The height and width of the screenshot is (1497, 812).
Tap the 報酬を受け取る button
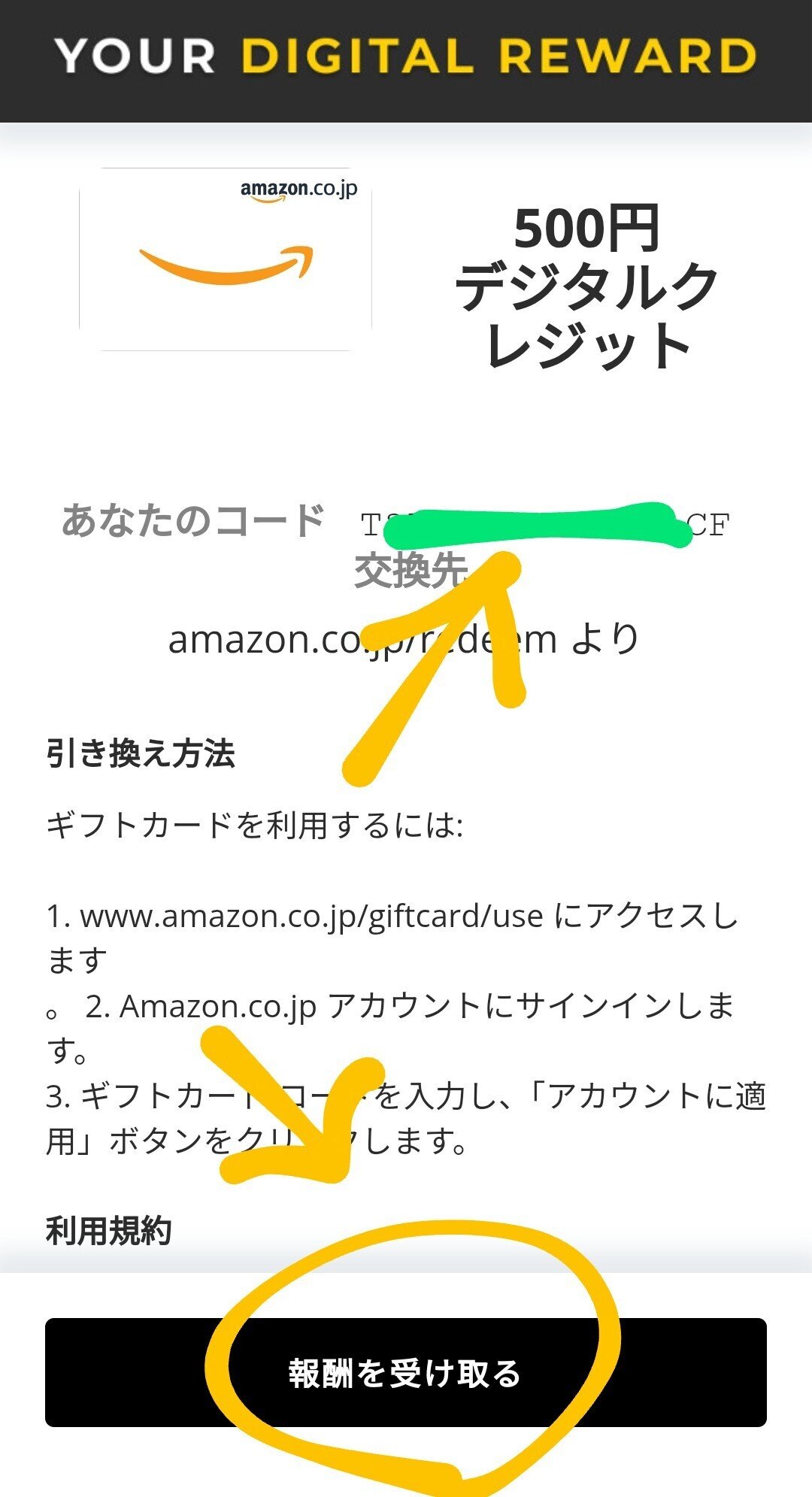405,1373
